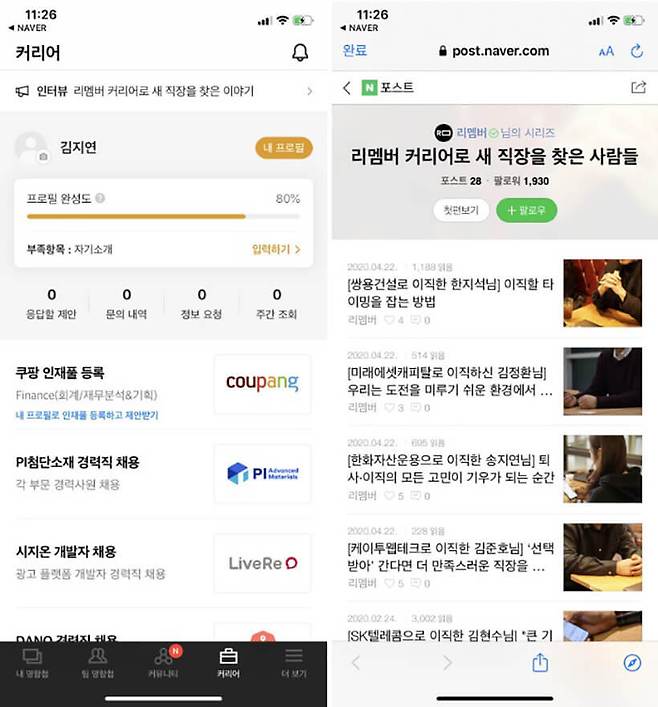658x707 pixels.
Task: Open the PI첨단소재 career hiring listing
Action: [x=110, y=472]
